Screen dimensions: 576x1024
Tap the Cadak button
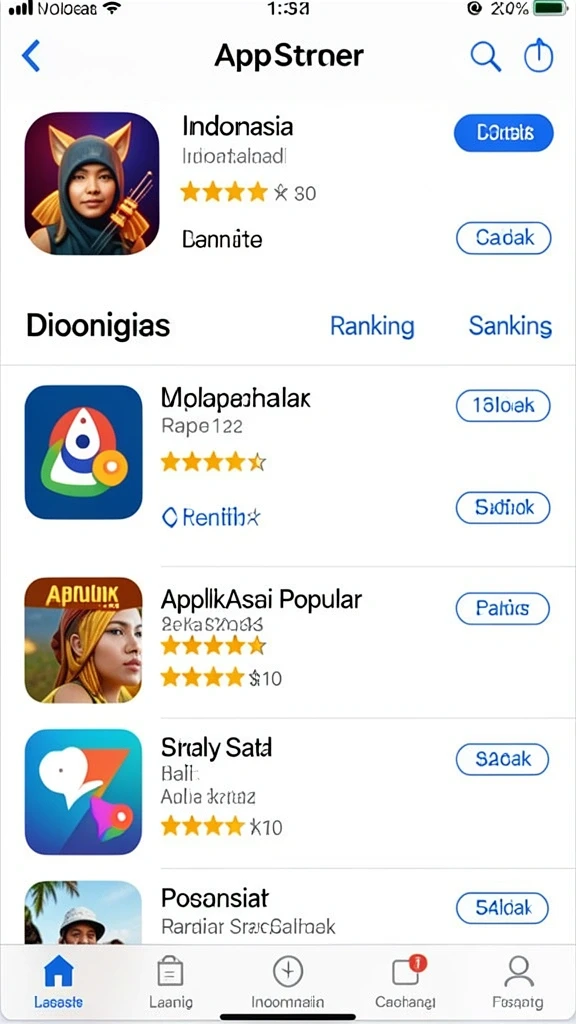coord(504,238)
